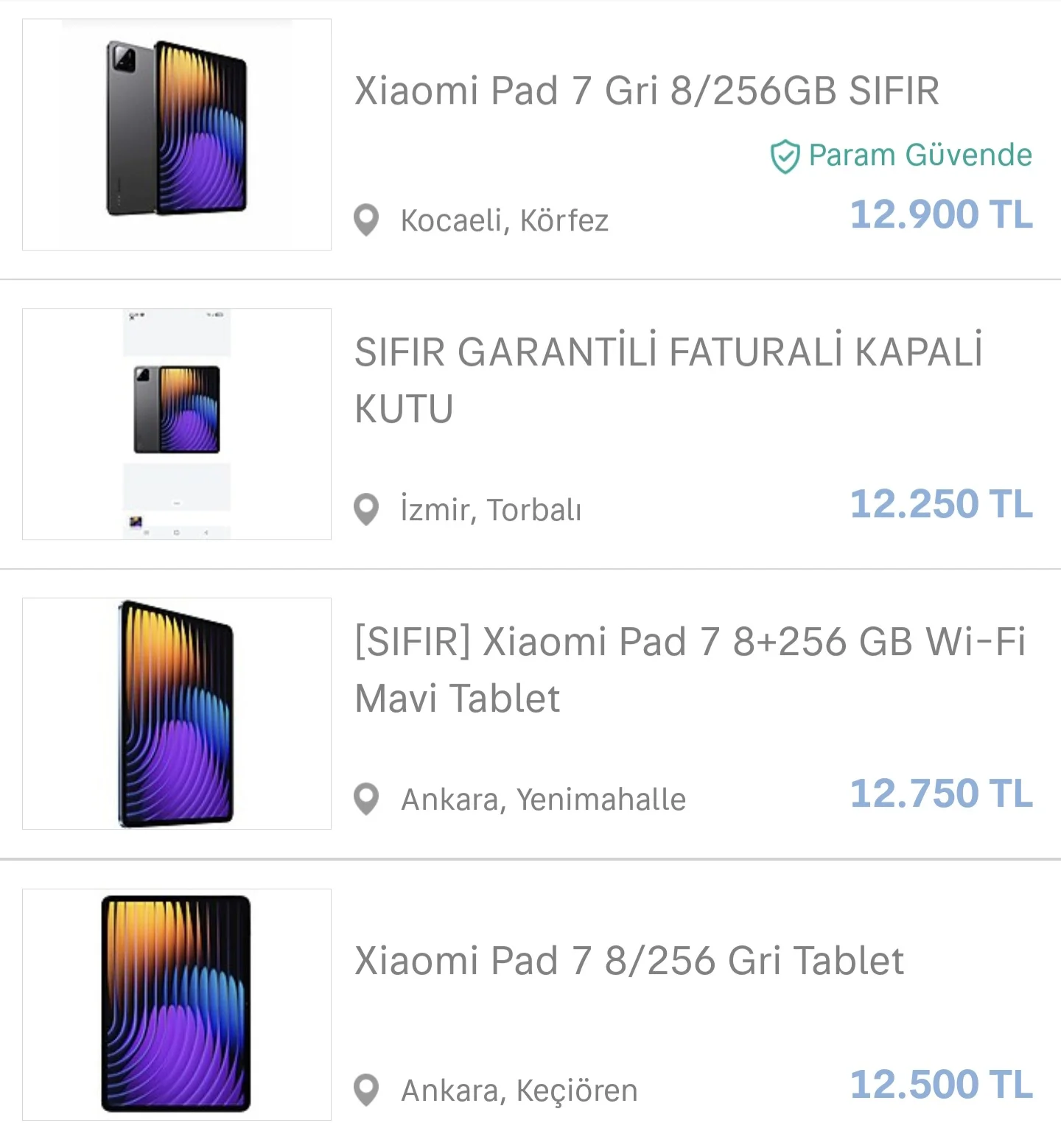View the [SIFIR] Xiaomi Pad 7 Mavi Tablet listing
This screenshot has width=1061, height=1148.
pos(689,669)
